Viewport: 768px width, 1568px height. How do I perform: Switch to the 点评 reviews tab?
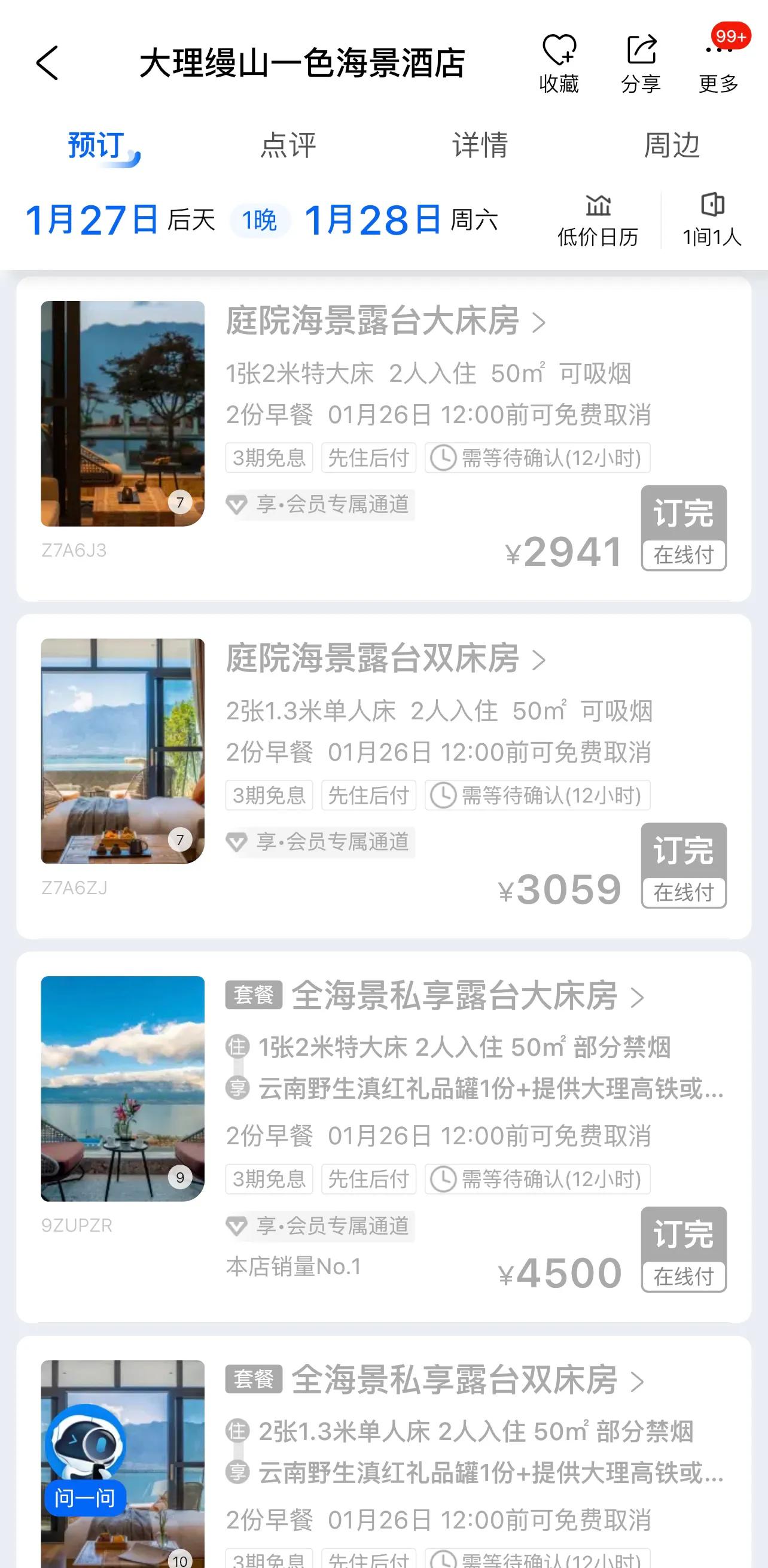288,144
